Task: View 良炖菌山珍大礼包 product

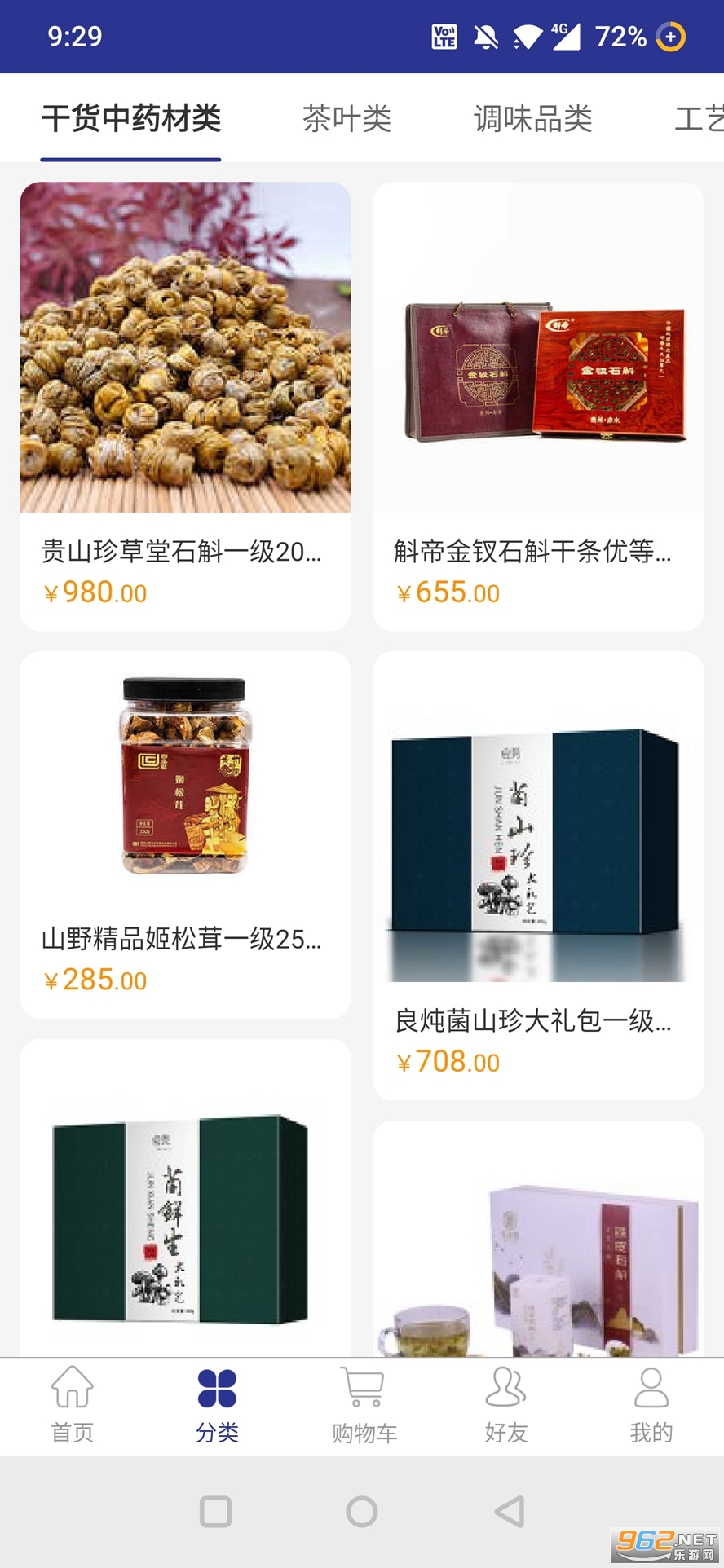Action: pos(538,874)
